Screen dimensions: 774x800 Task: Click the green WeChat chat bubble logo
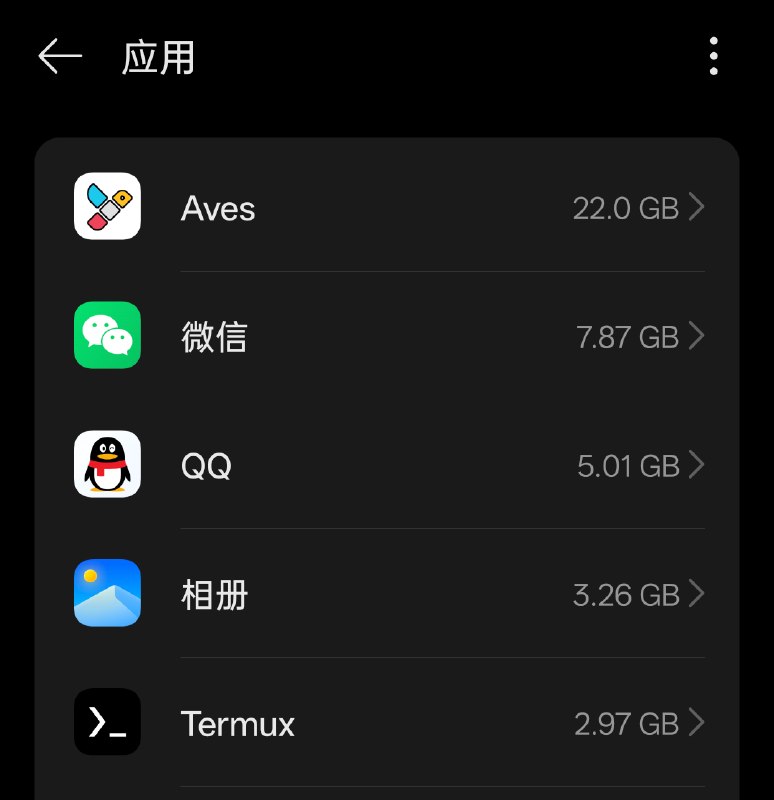click(x=107, y=336)
